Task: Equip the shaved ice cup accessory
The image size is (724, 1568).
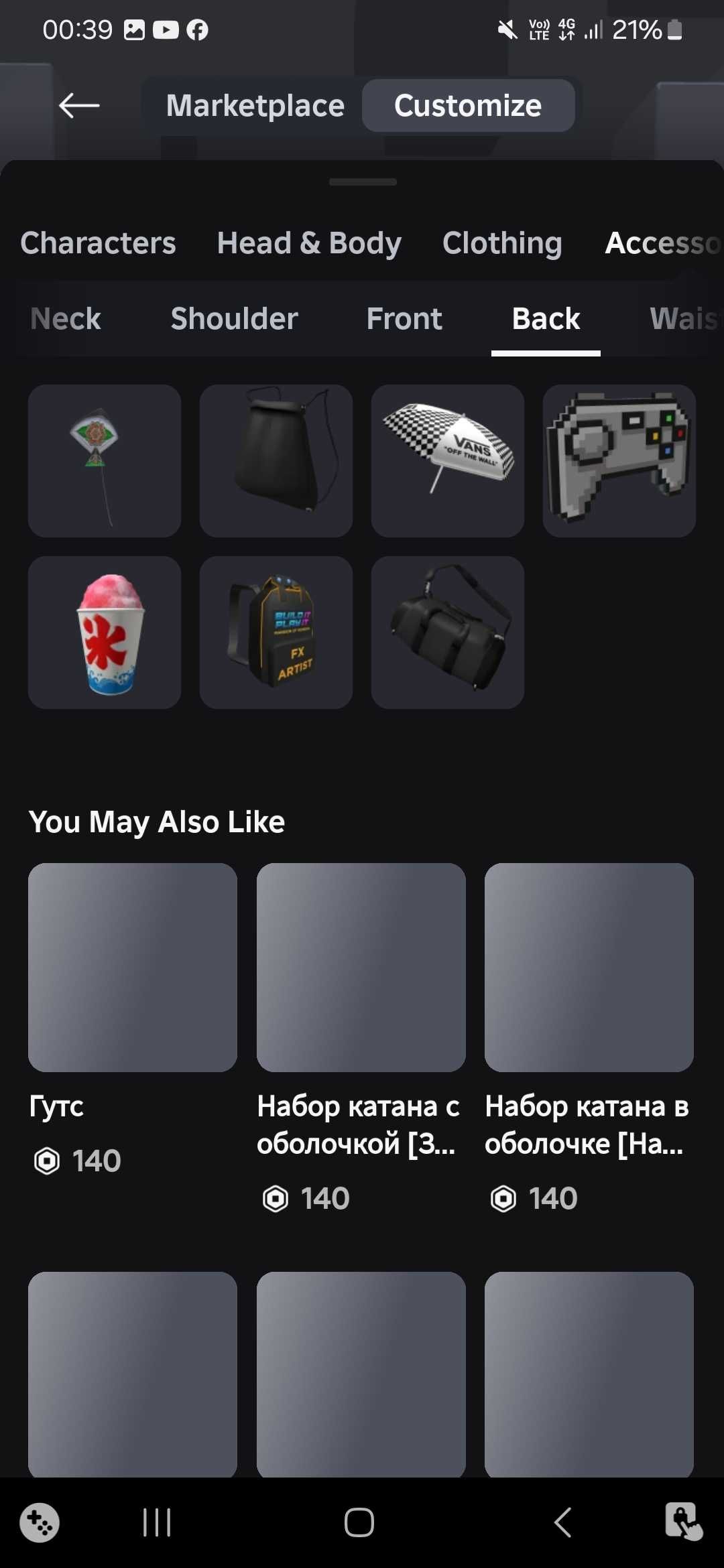Action: coord(105,633)
